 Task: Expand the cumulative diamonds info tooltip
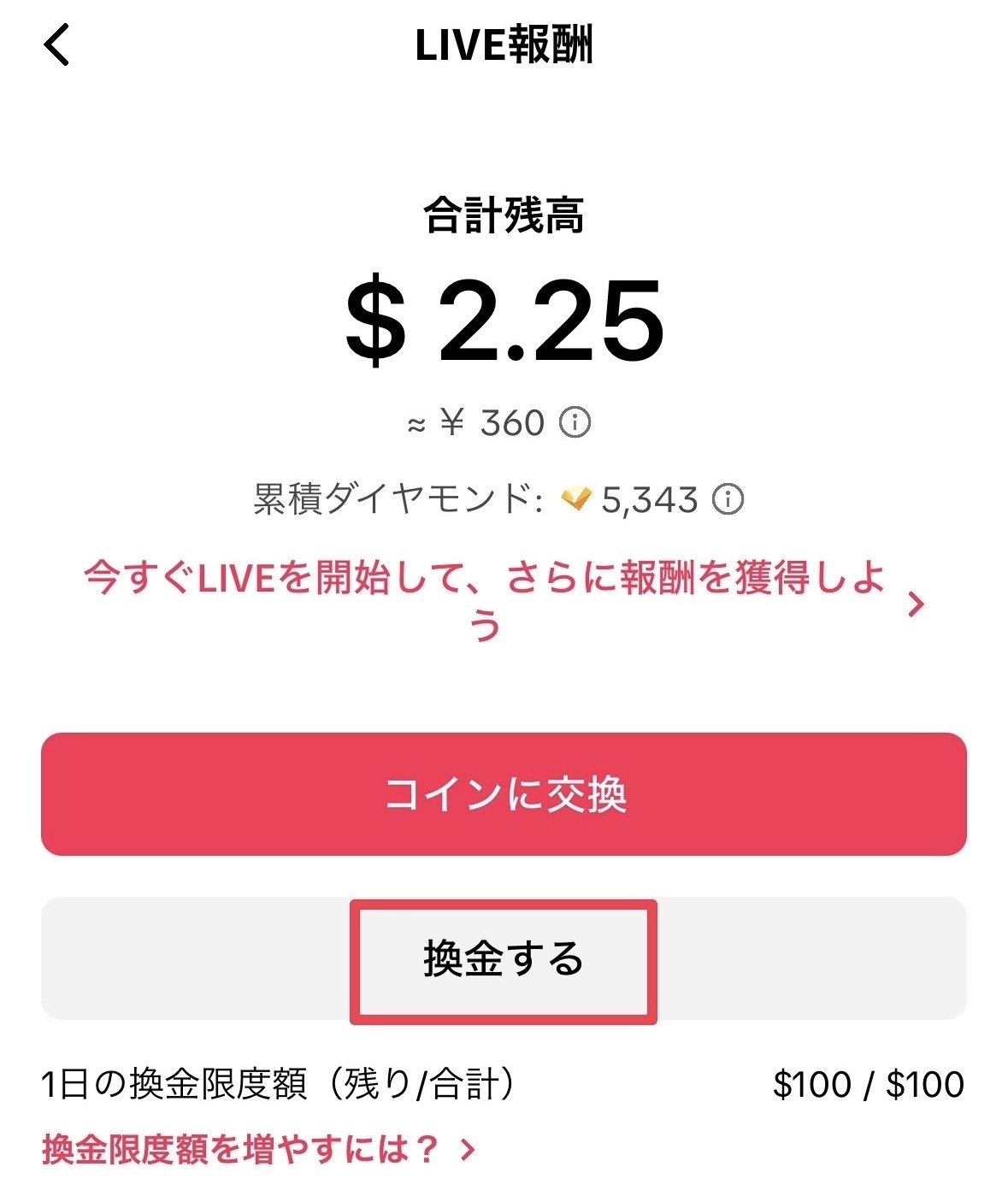pos(728,498)
